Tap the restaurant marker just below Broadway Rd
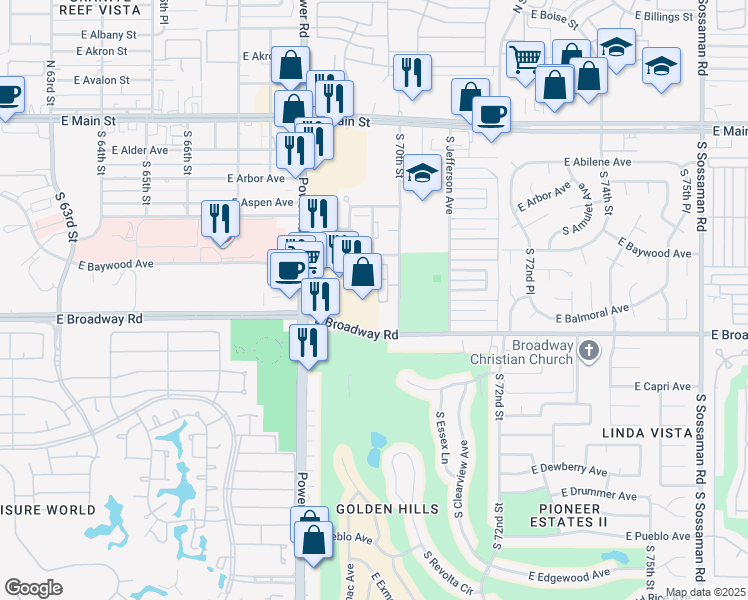Screen dimensions: 748x600 point(308,346)
